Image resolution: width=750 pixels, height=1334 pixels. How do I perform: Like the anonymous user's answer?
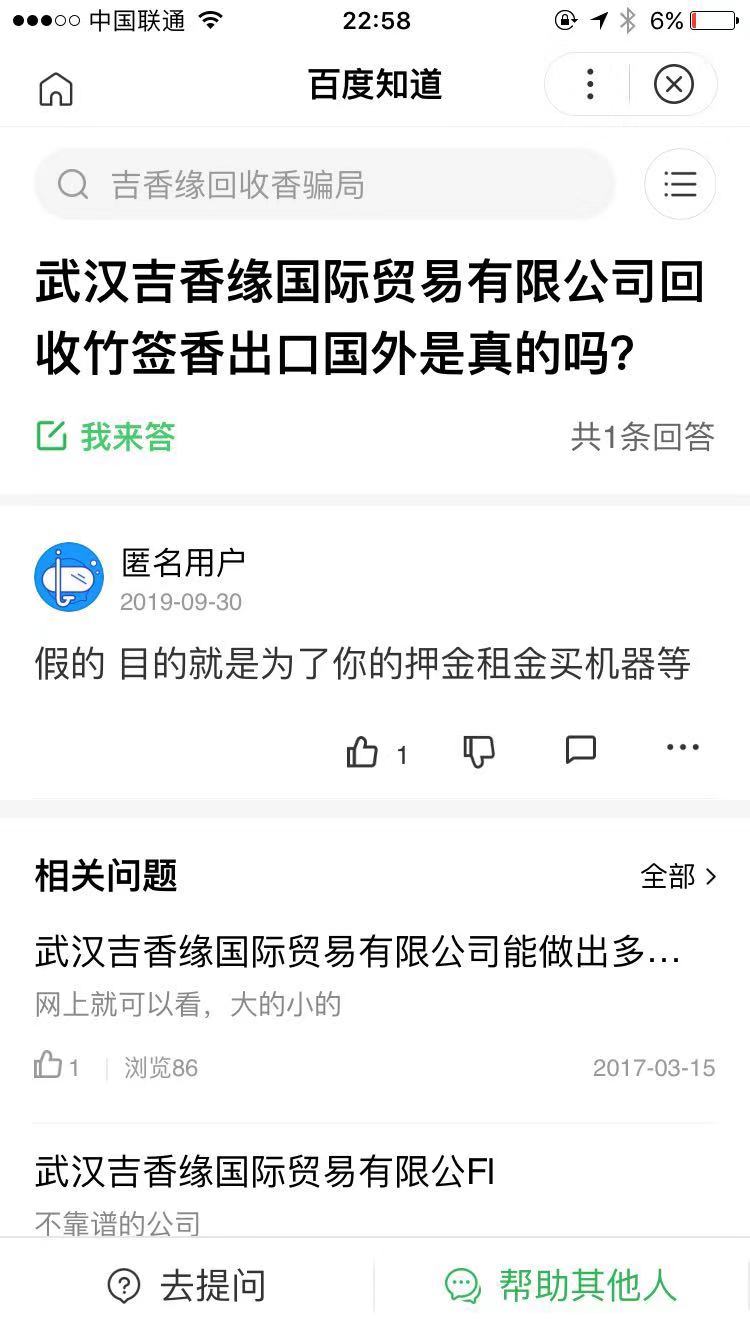(x=364, y=752)
